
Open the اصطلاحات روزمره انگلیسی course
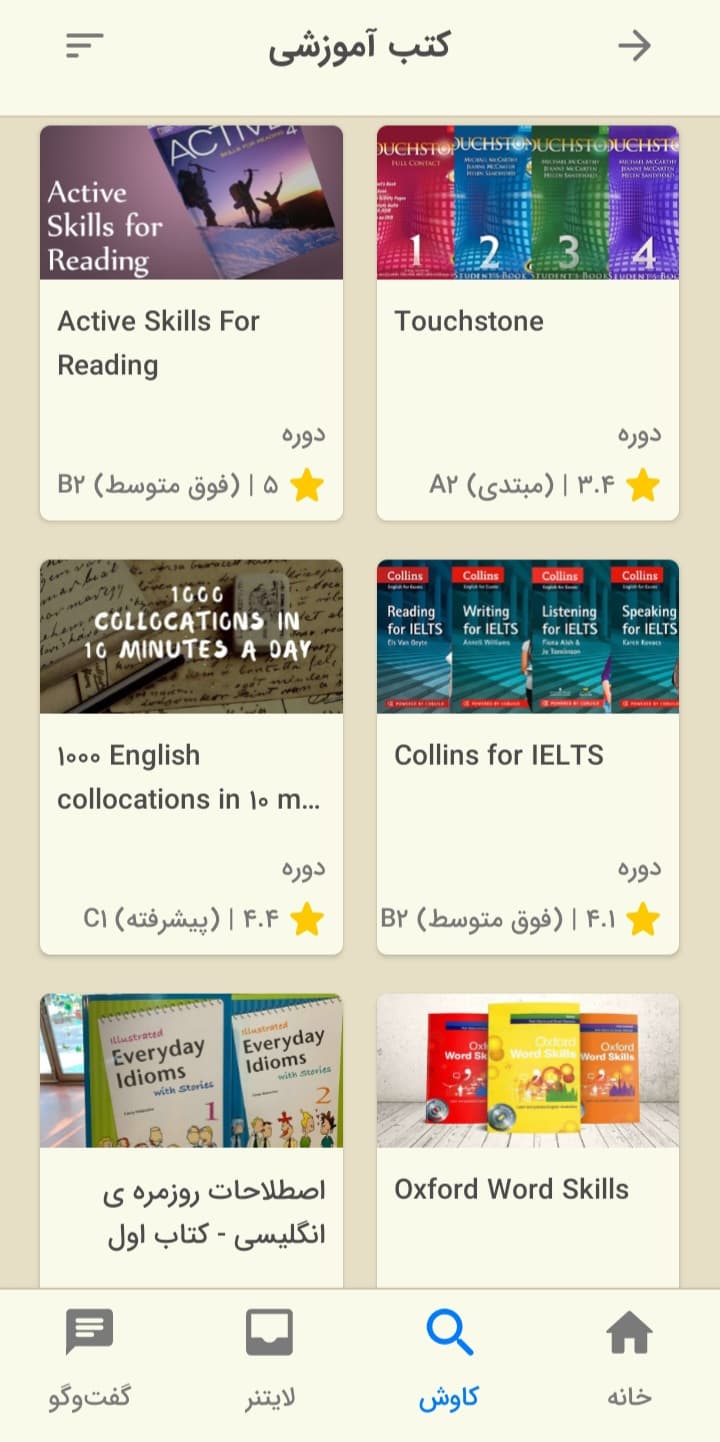point(191,1211)
